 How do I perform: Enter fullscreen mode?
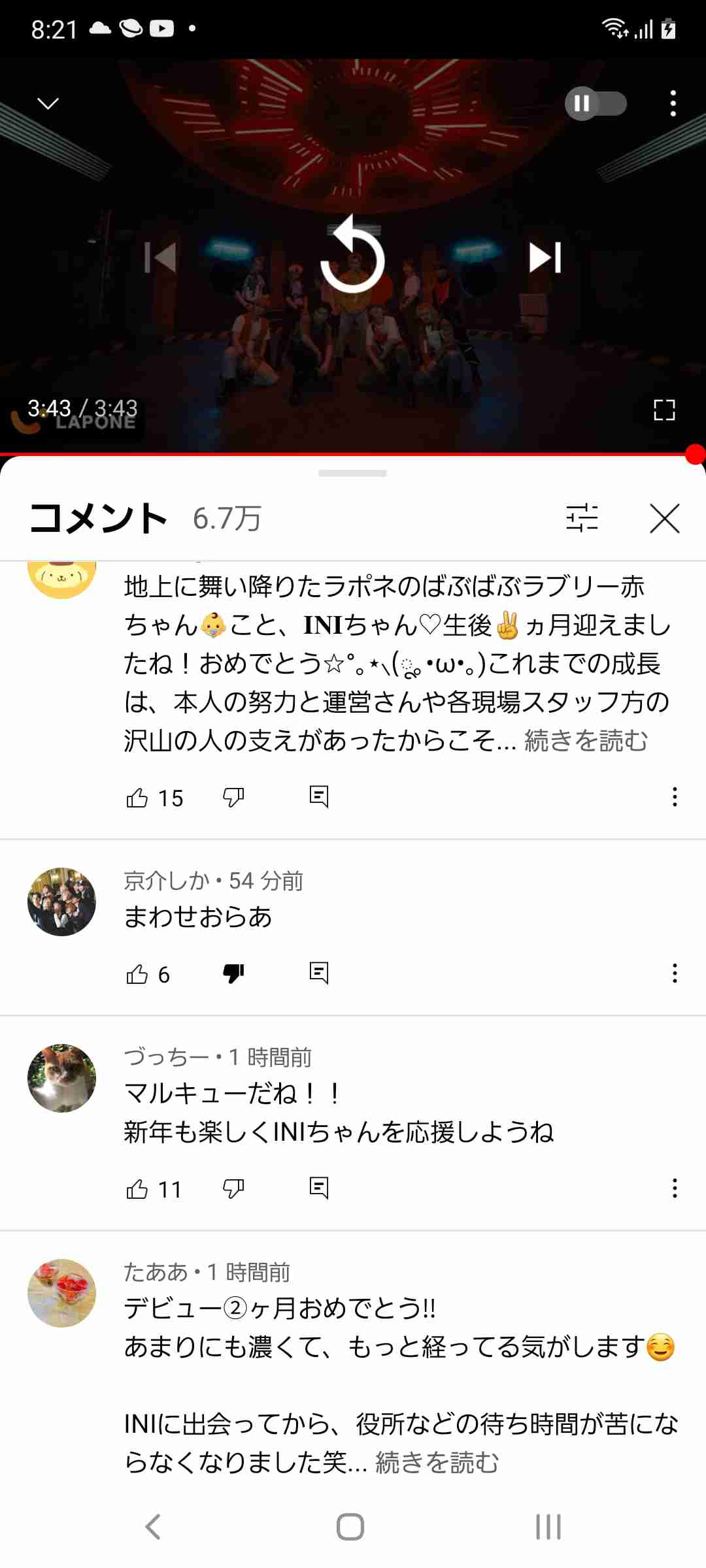[664, 410]
